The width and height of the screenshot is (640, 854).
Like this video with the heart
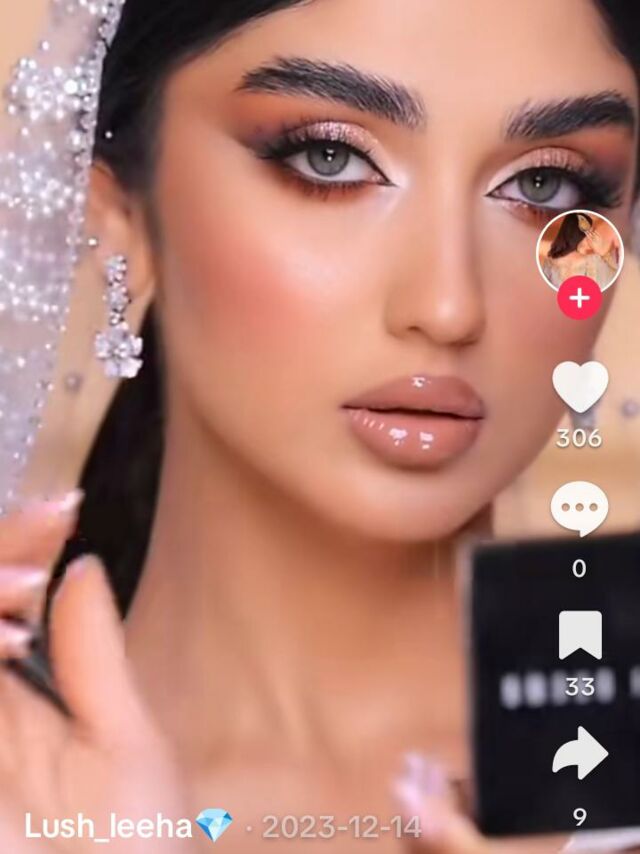[580, 386]
